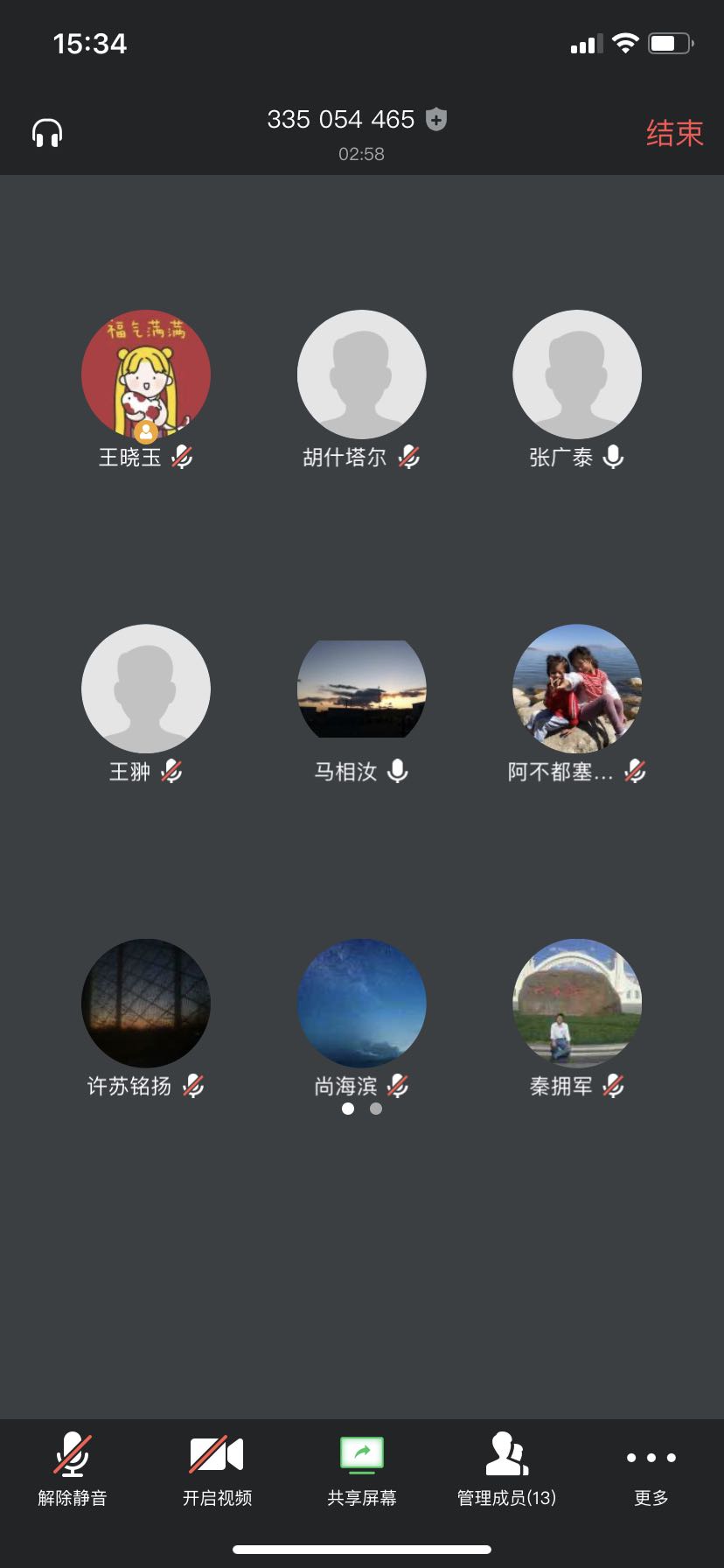The height and width of the screenshot is (1568, 724).
Task: Open meeting security info shield icon
Action: (436, 119)
